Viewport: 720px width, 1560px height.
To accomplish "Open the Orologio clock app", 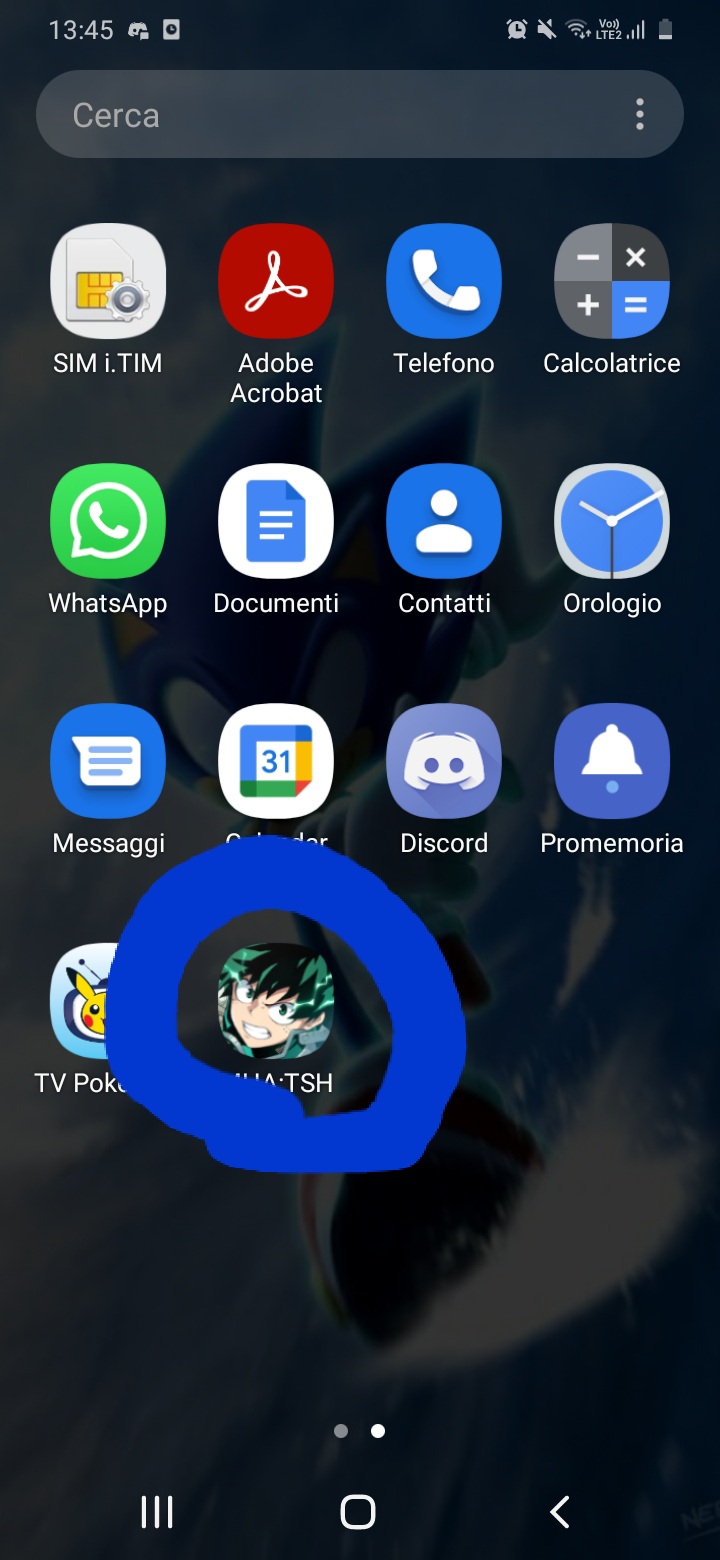I will [612, 521].
